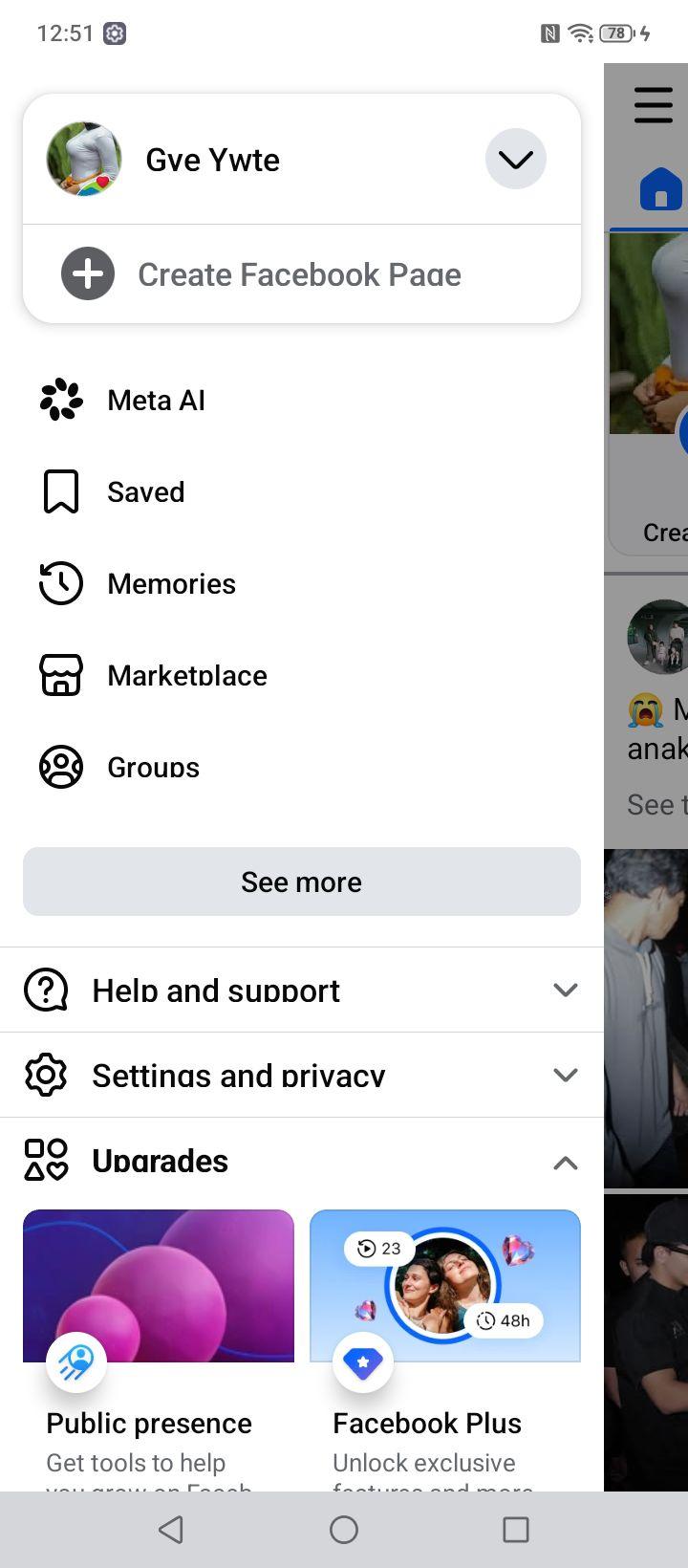Go to Saved items
The image size is (688, 1568).
coord(301,491)
